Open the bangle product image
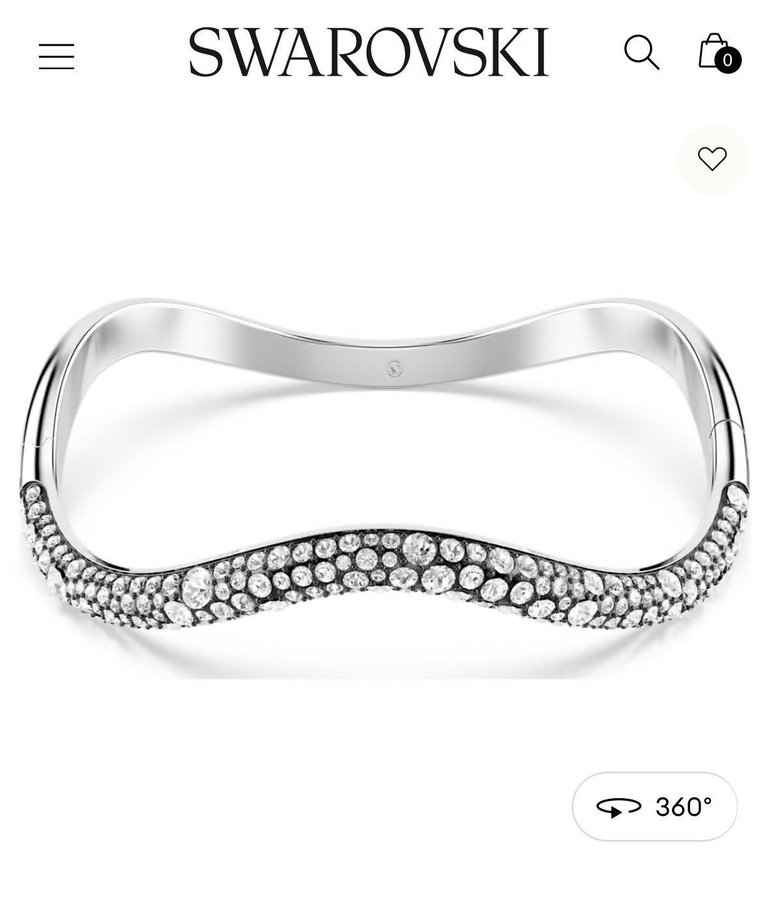 click(x=384, y=480)
